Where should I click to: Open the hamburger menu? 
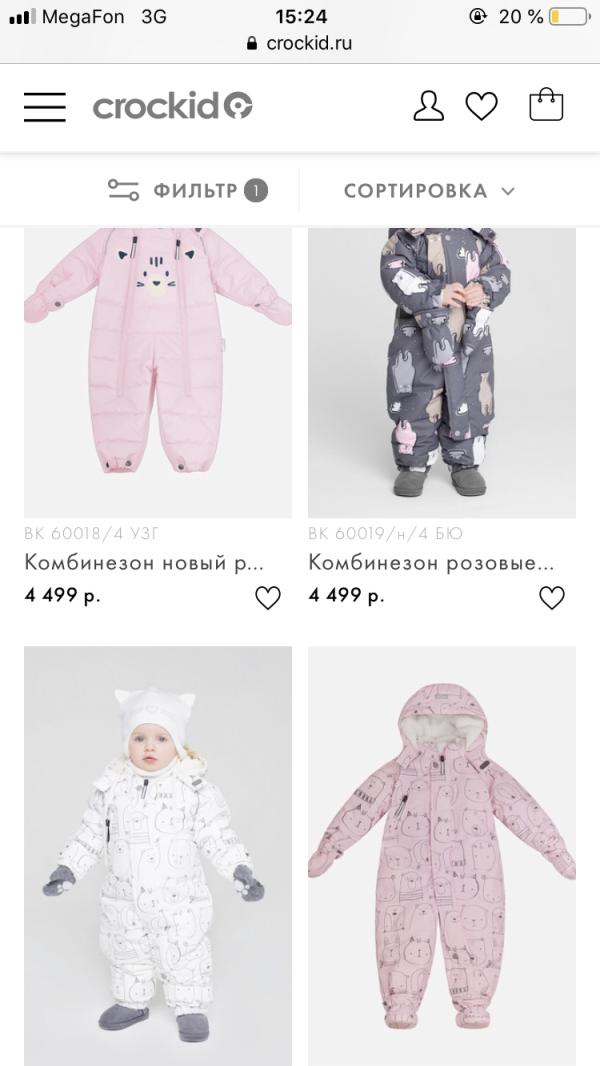[x=45, y=107]
